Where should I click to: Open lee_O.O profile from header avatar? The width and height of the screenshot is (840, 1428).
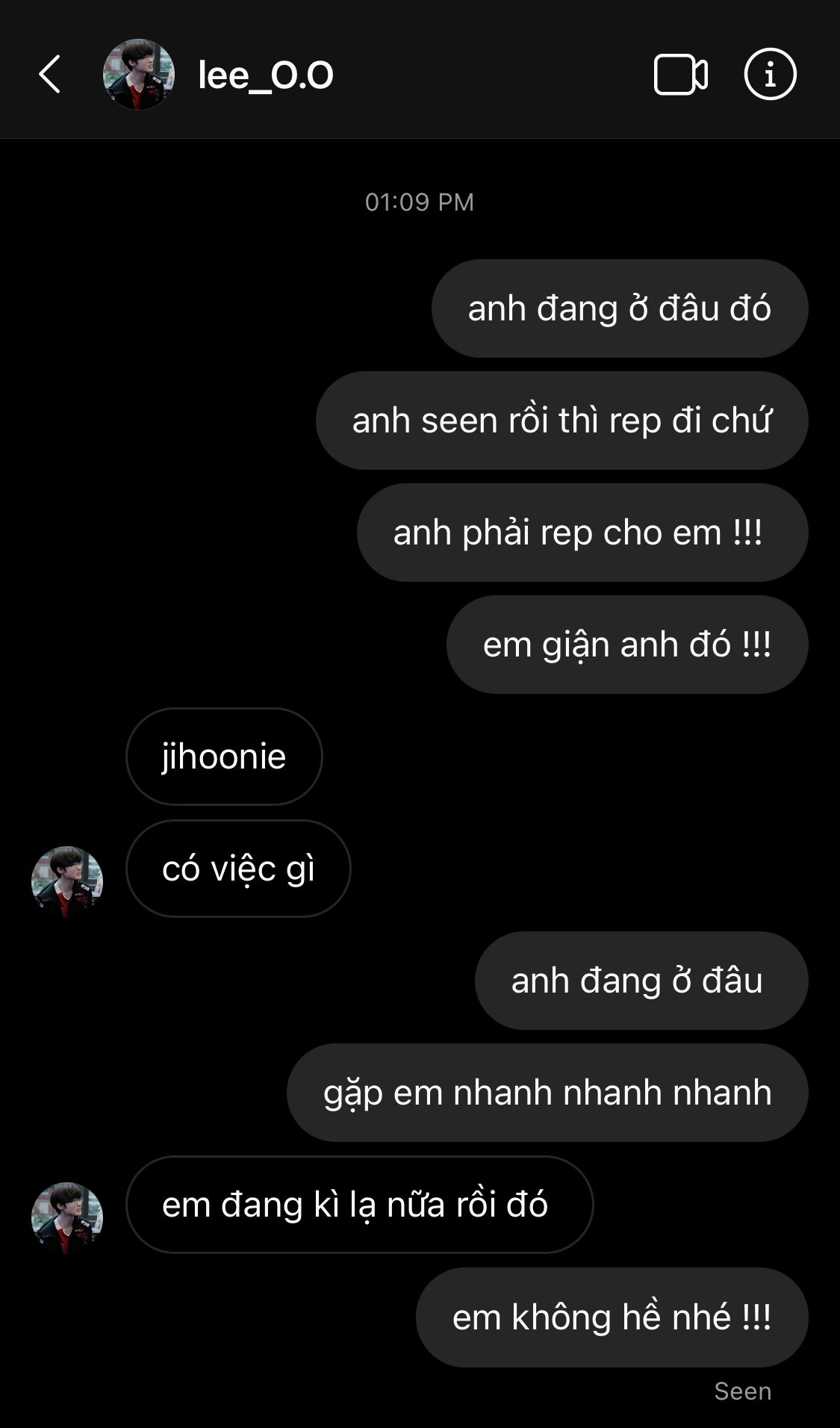[139, 75]
